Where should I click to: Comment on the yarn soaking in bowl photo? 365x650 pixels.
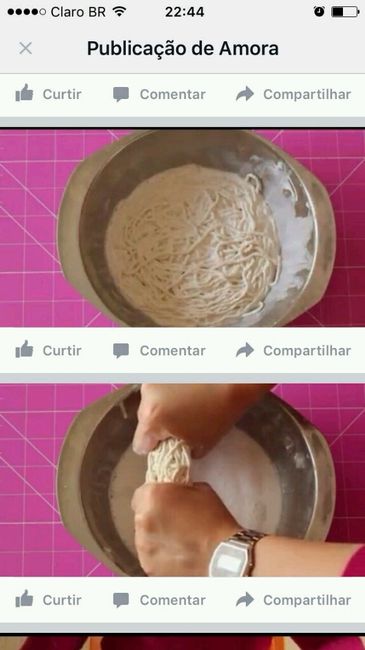coord(159,350)
